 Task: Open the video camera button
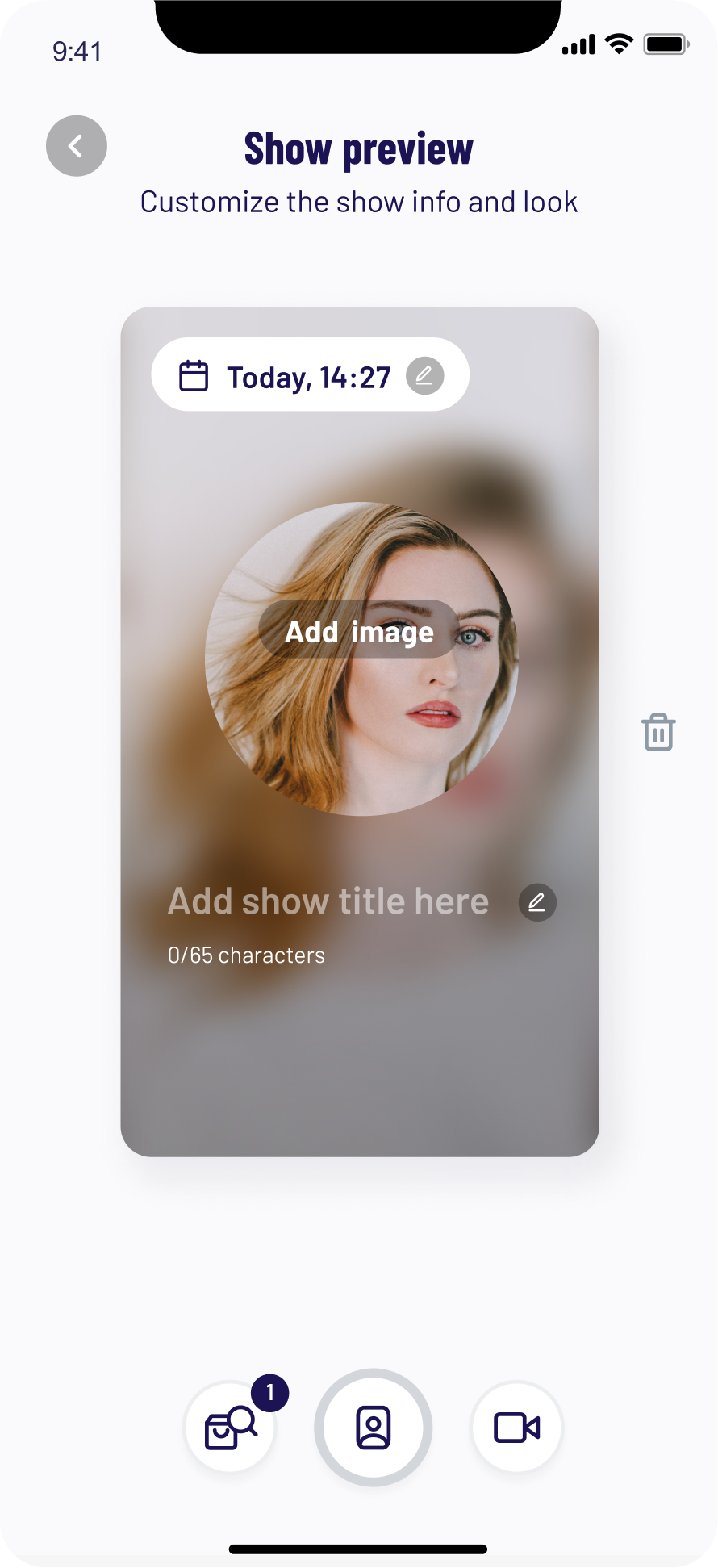516,1428
